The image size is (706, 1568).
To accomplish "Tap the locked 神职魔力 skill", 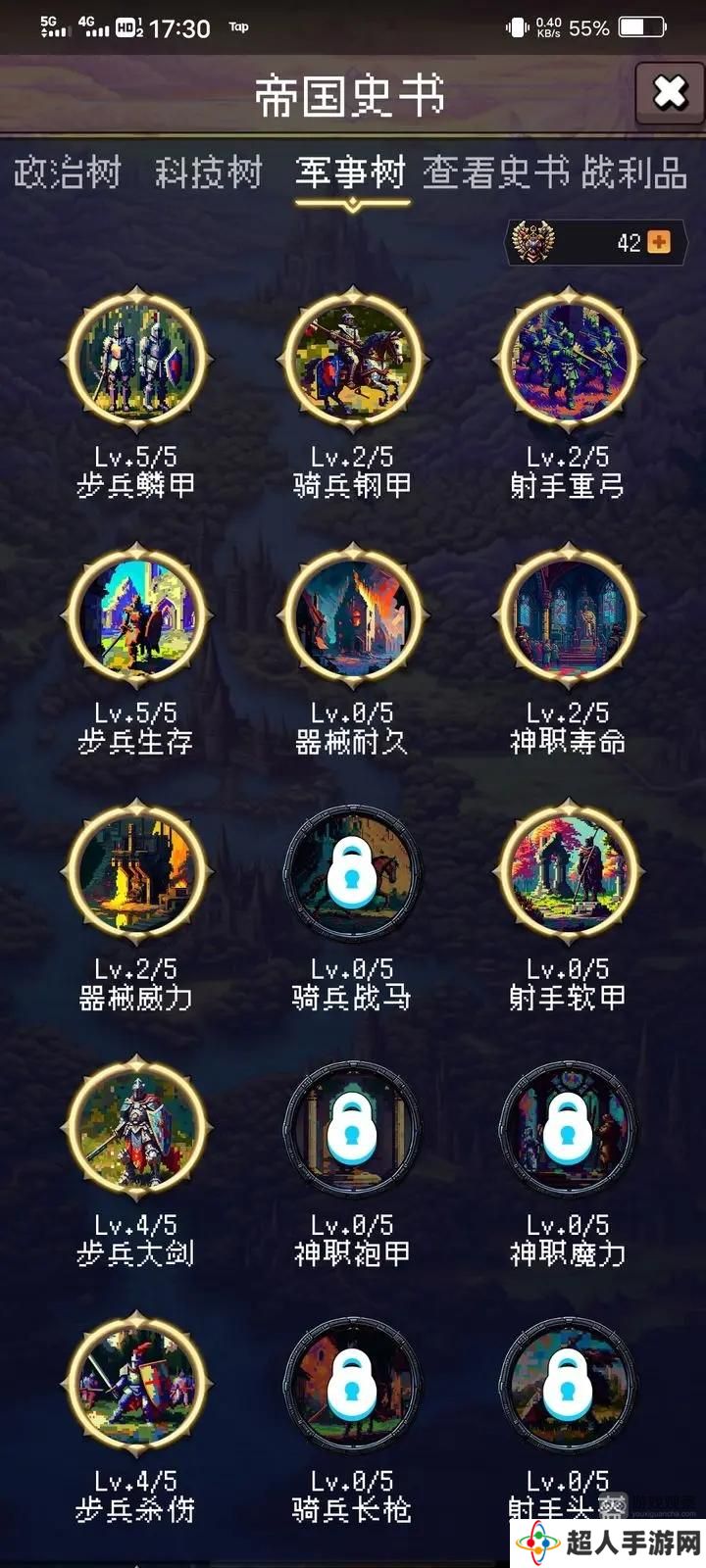I will click(568, 1128).
